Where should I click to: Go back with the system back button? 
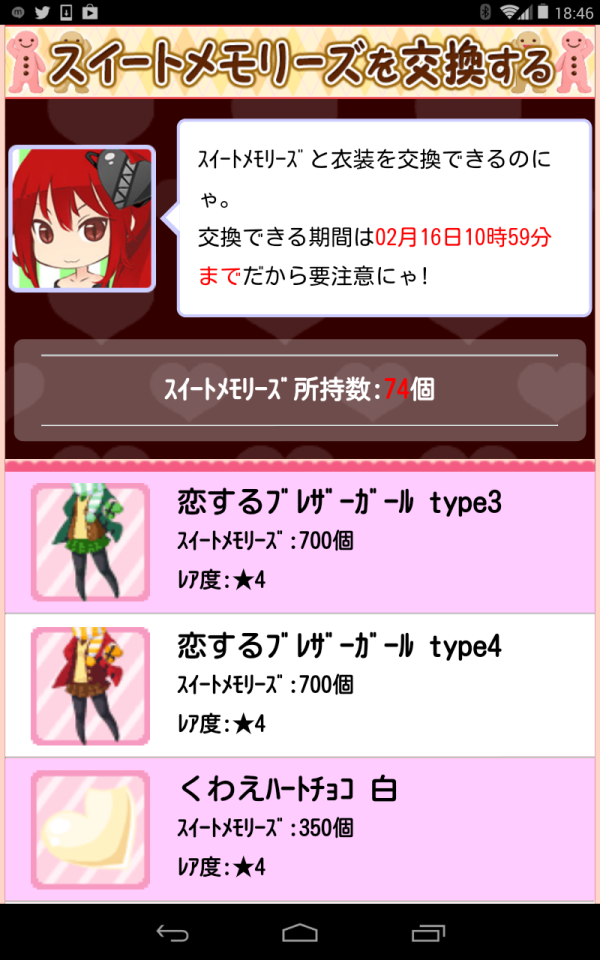pyautogui.click(x=172, y=932)
